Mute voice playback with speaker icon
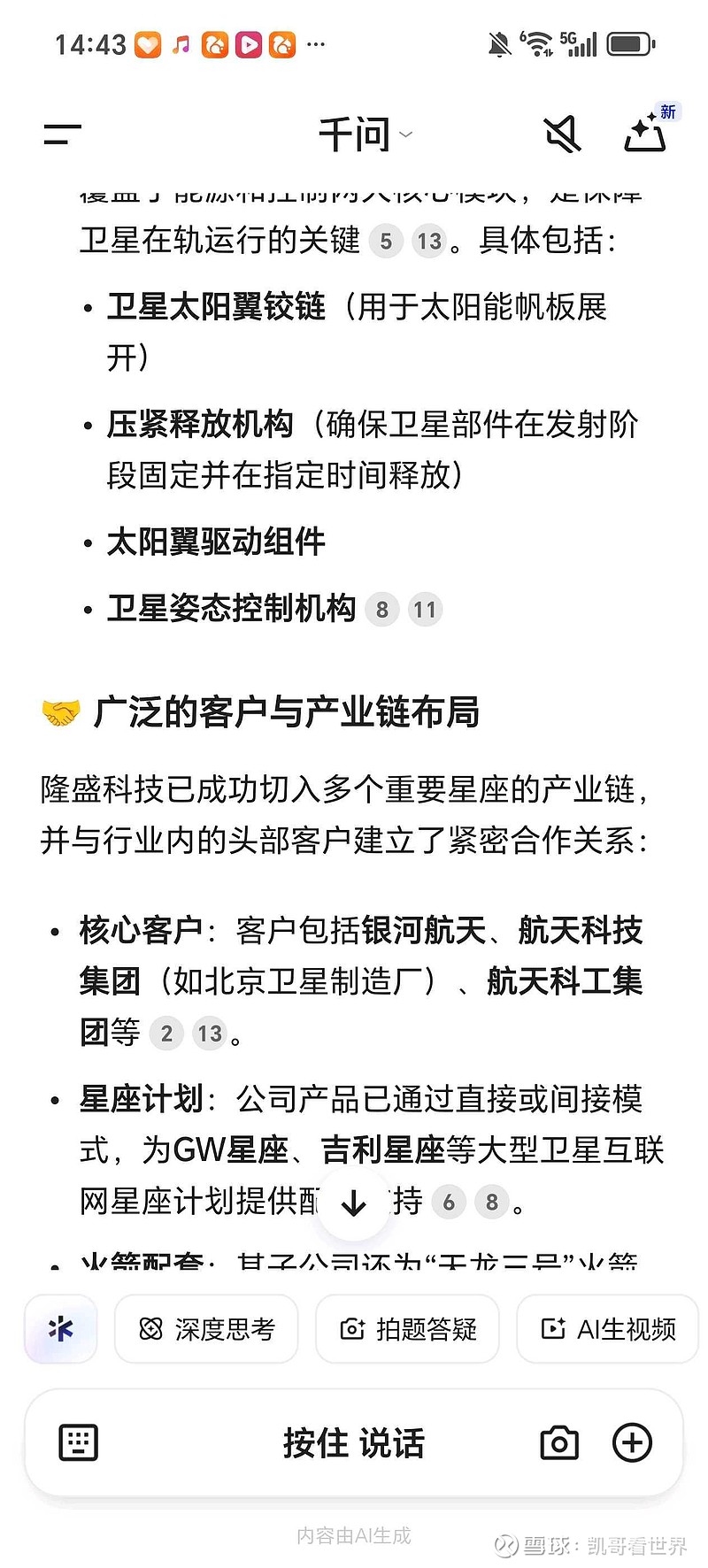708x1568 pixels. [x=564, y=134]
